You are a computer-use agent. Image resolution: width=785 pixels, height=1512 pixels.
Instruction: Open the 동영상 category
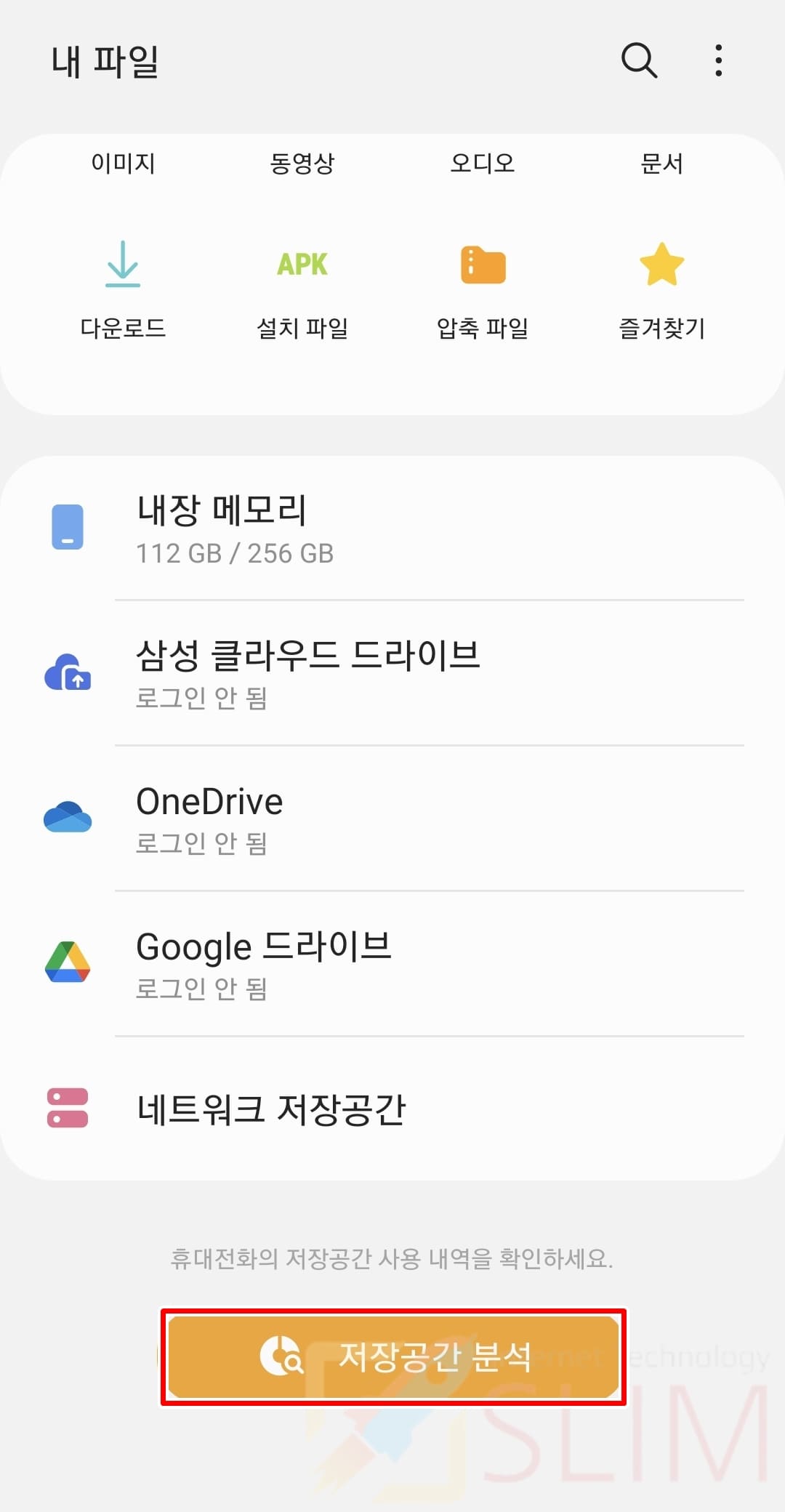click(x=302, y=164)
